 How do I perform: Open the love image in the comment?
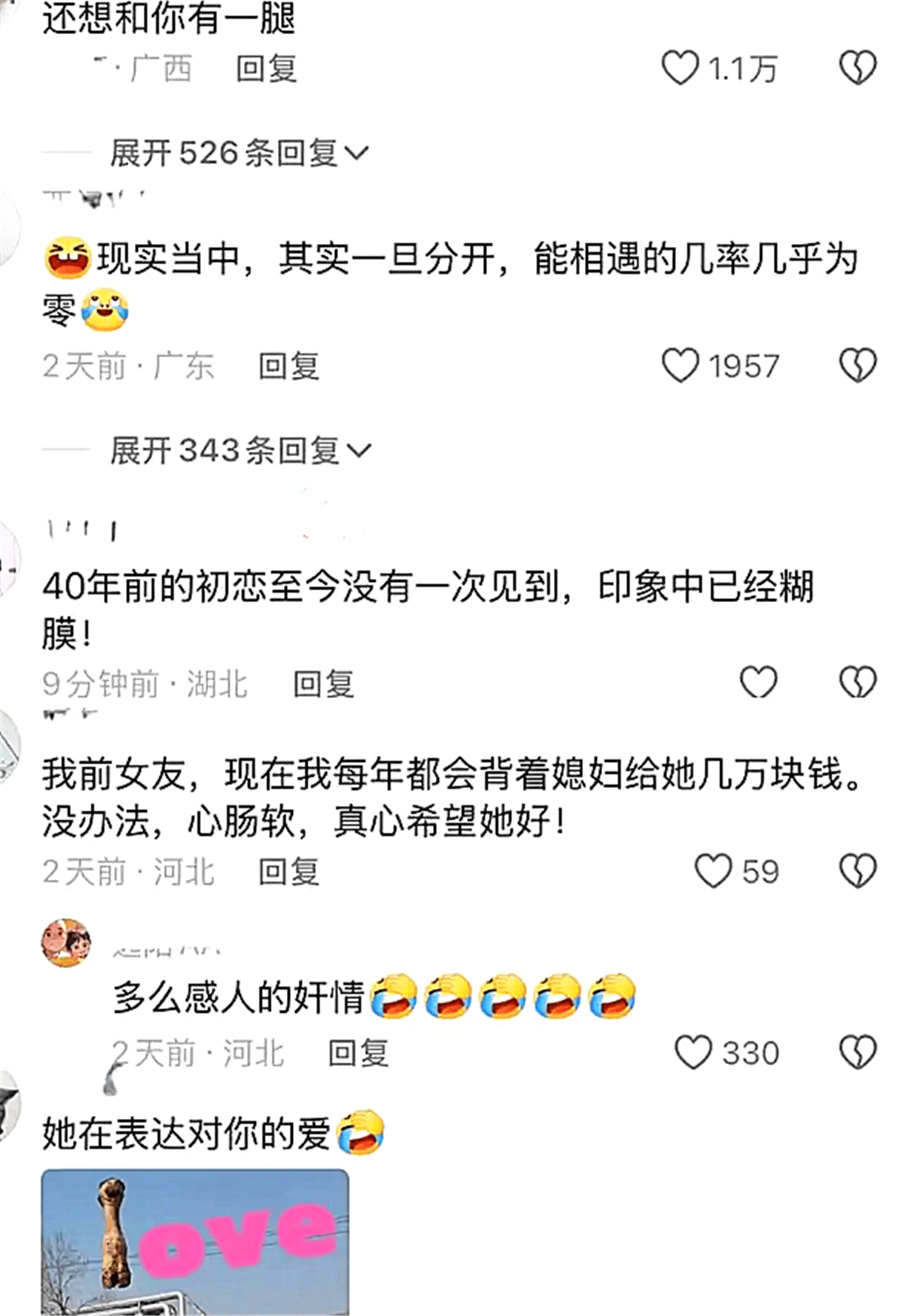tap(194, 1241)
